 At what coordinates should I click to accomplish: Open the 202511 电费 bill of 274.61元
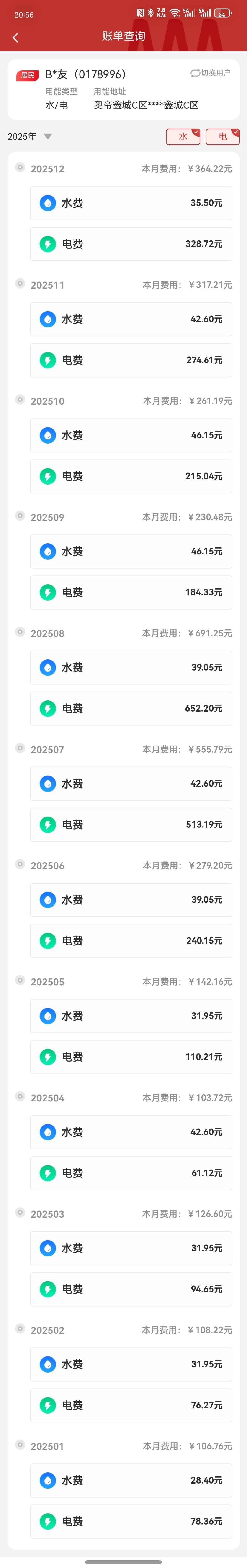tap(131, 360)
